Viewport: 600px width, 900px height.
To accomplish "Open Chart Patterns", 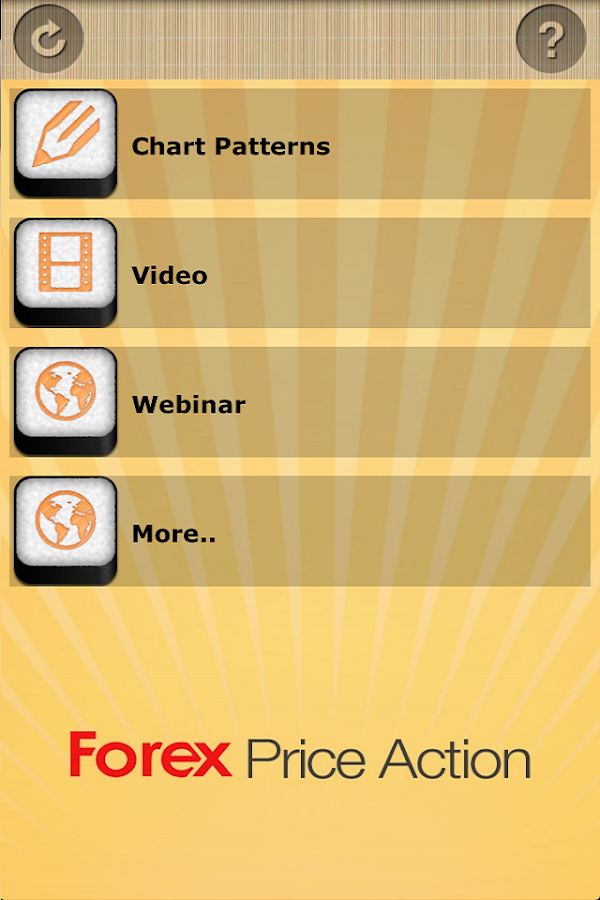I will 300,146.
